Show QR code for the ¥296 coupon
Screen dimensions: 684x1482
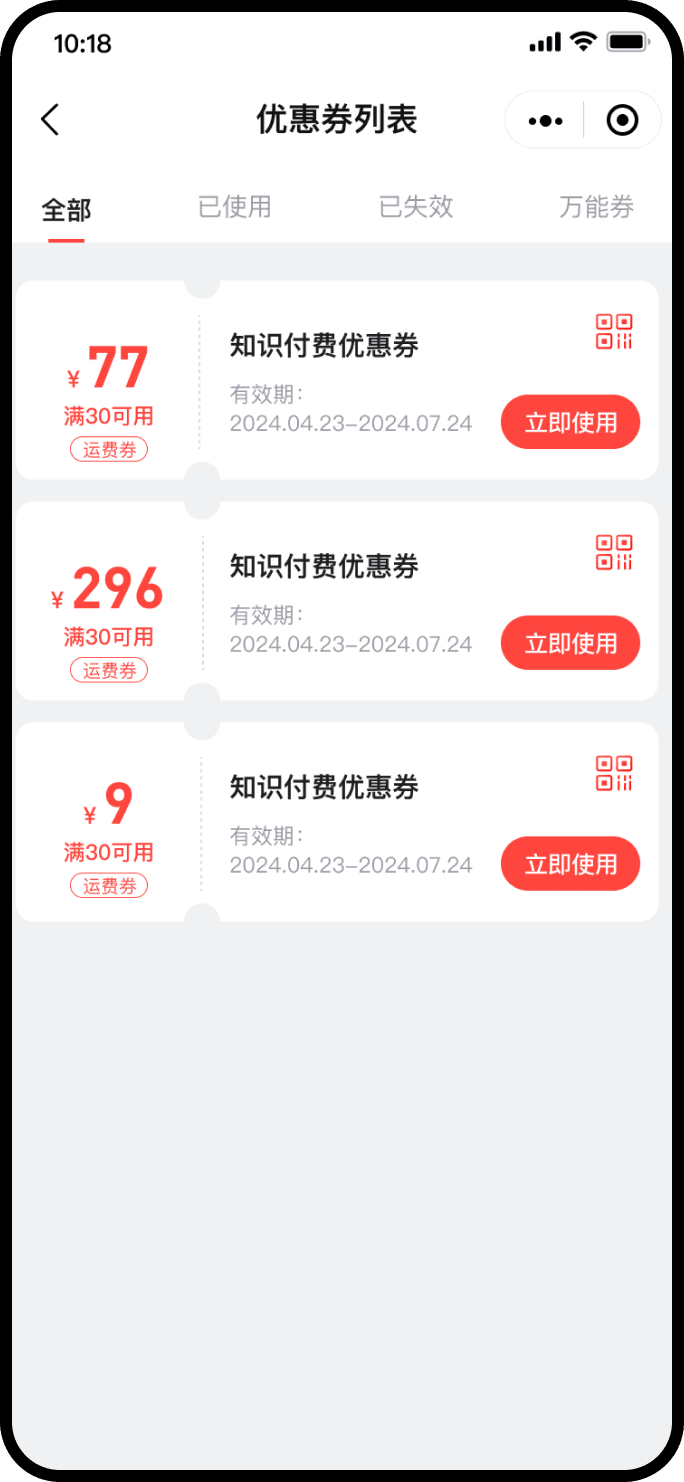point(614,552)
